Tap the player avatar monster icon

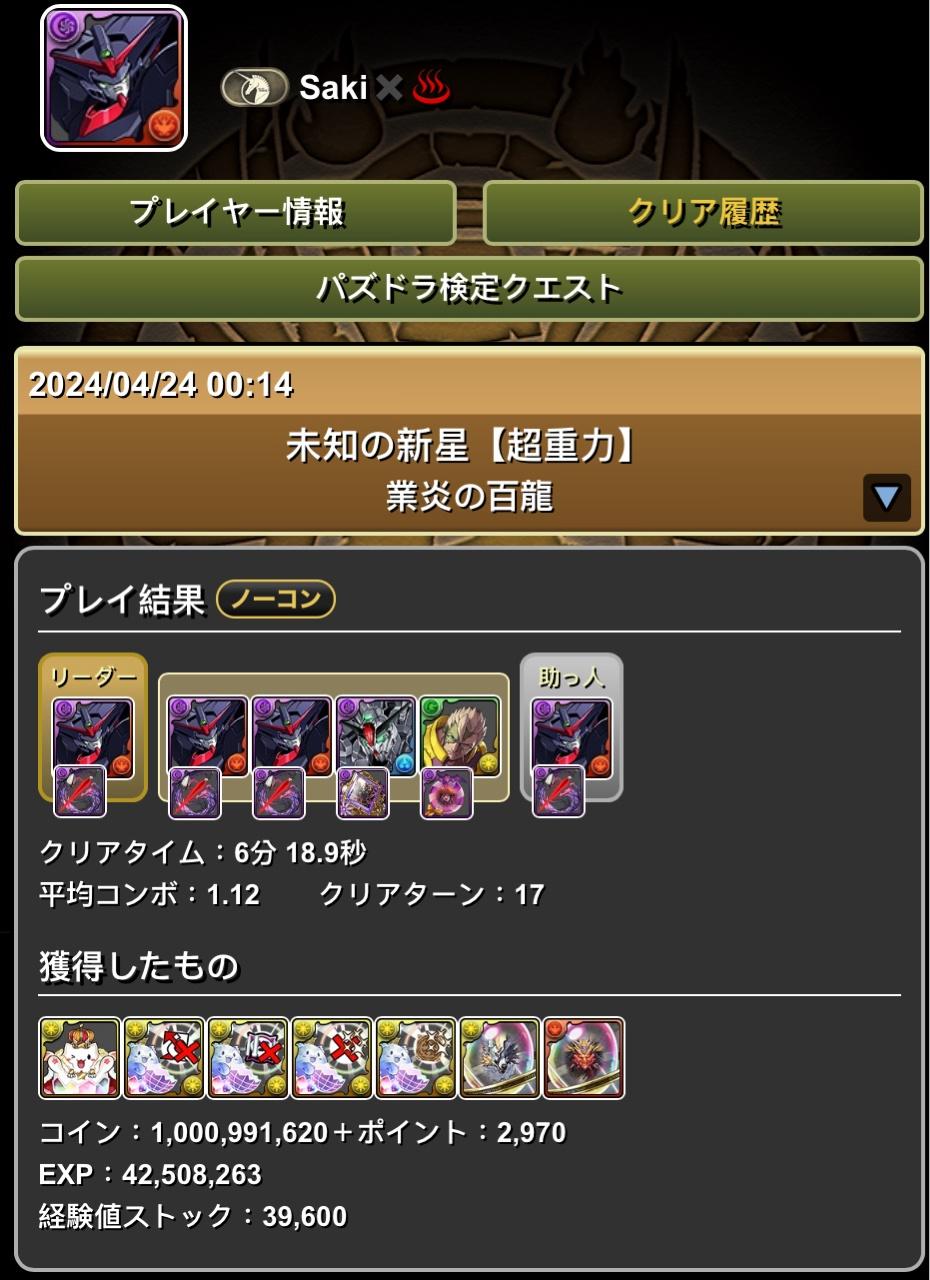114,79
